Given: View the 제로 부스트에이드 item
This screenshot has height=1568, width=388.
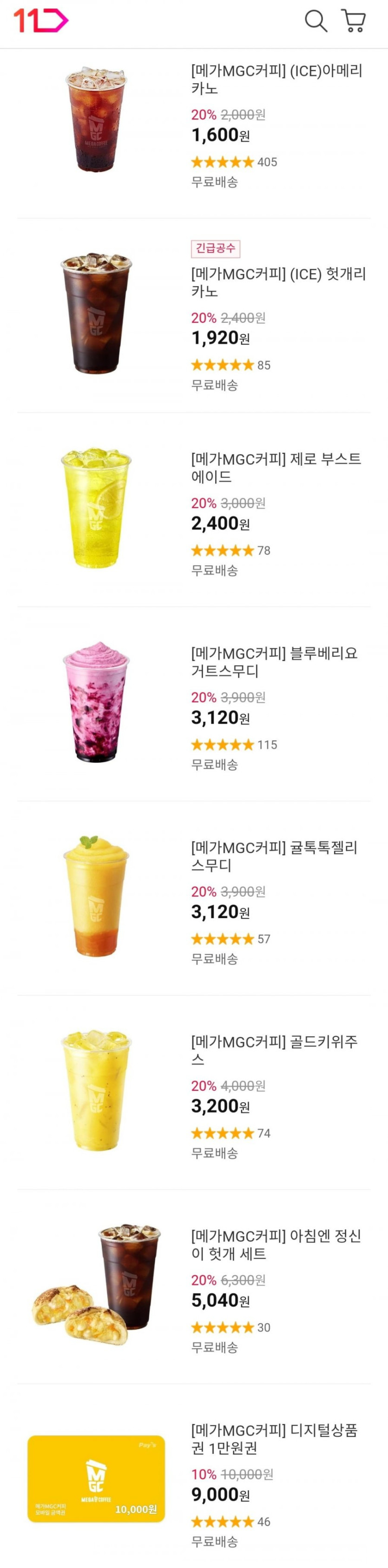Looking at the screenshot, I should 275,468.
